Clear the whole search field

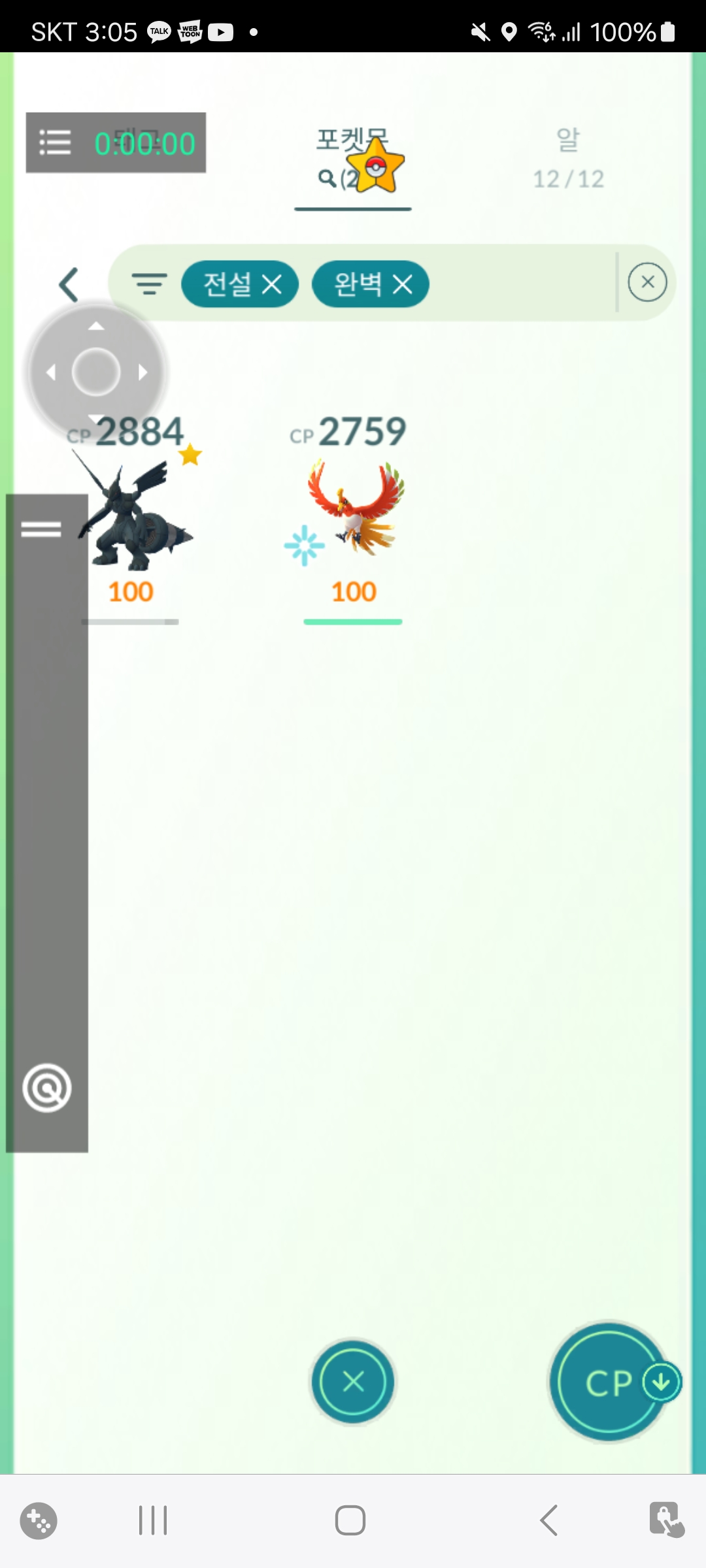pyautogui.click(x=647, y=282)
